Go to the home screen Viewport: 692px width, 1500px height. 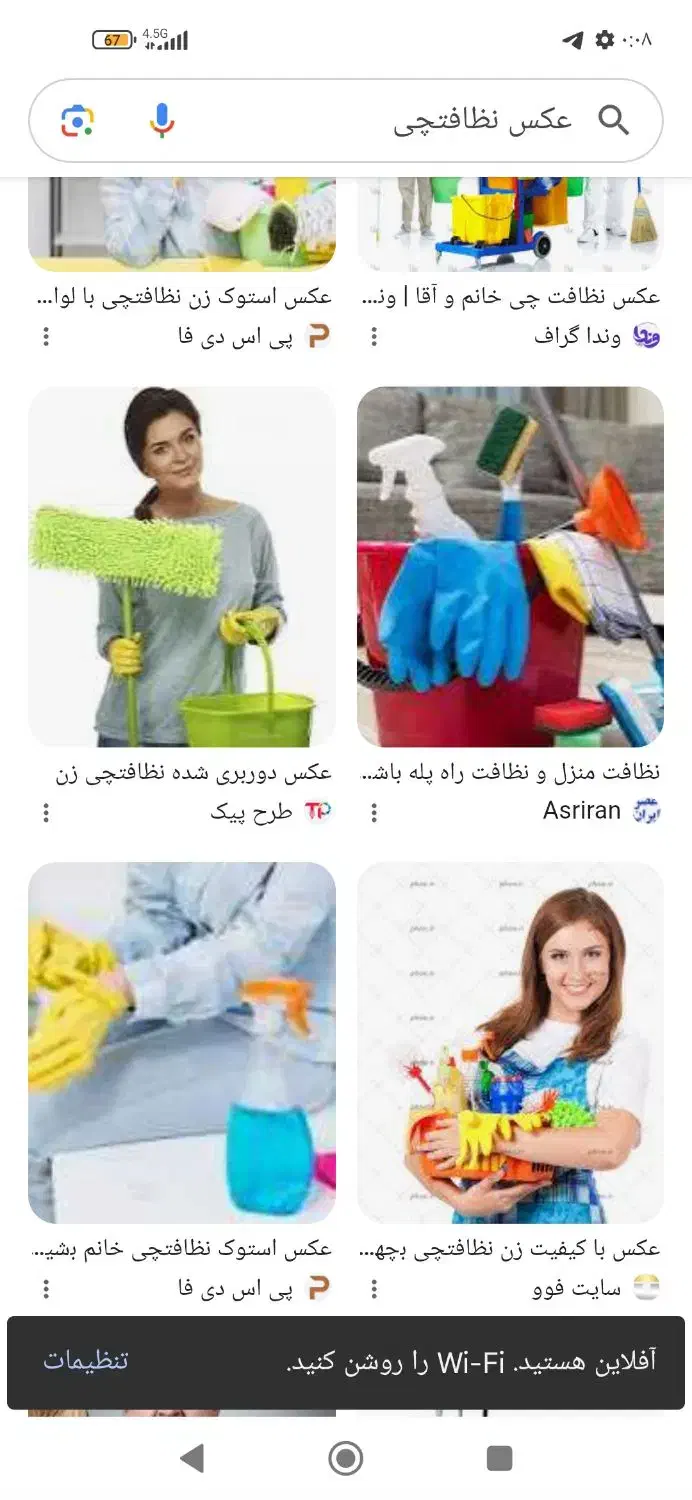pos(346,1458)
